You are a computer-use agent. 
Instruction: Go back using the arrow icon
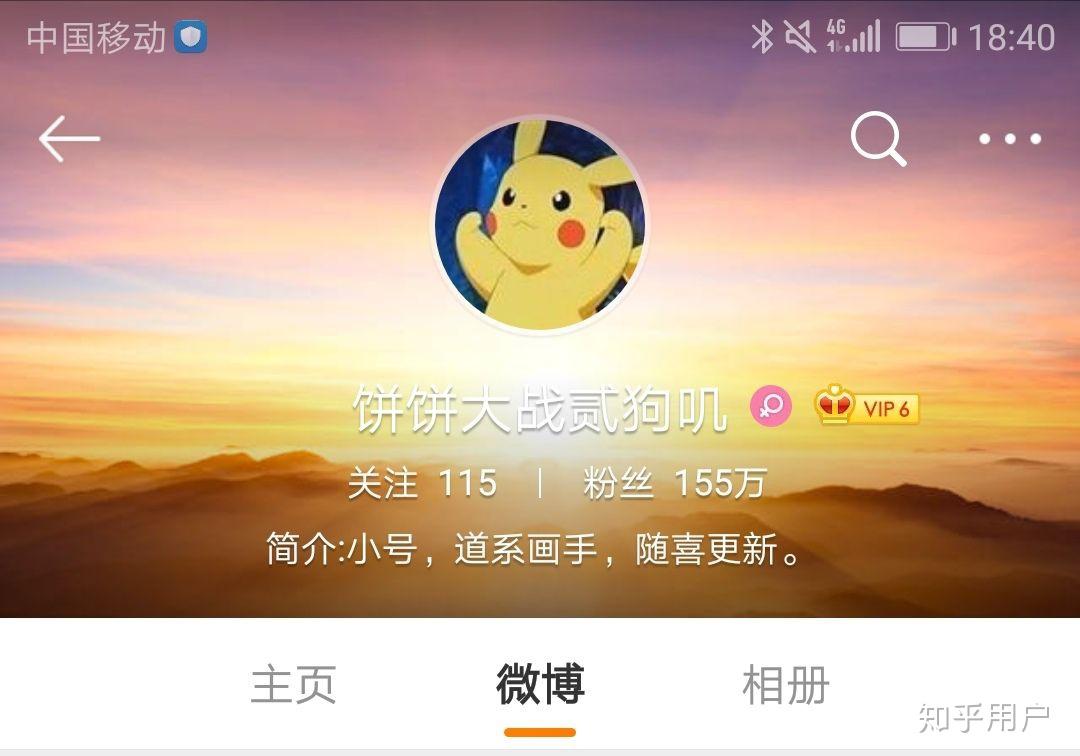pos(69,139)
